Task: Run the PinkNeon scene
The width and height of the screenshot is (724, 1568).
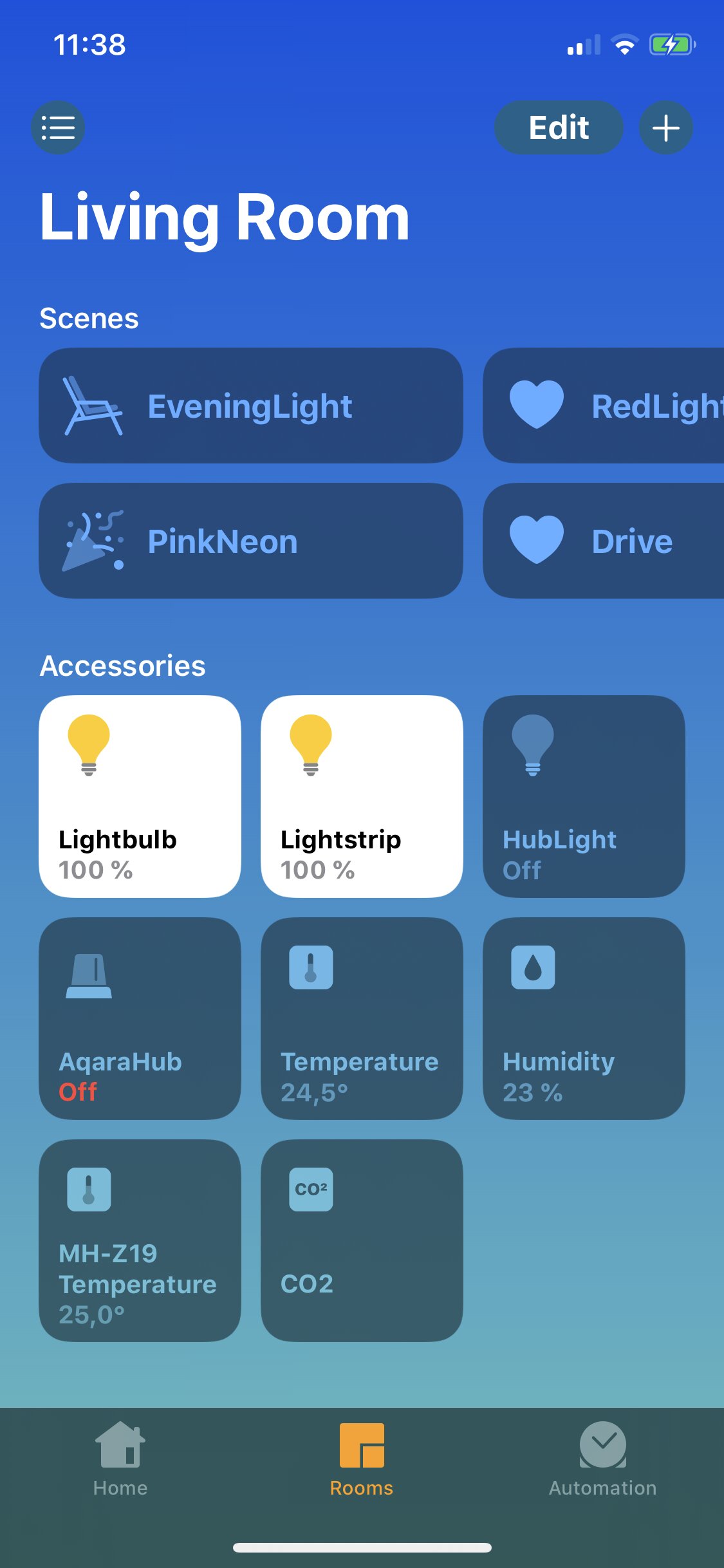Action: tap(251, 541)
